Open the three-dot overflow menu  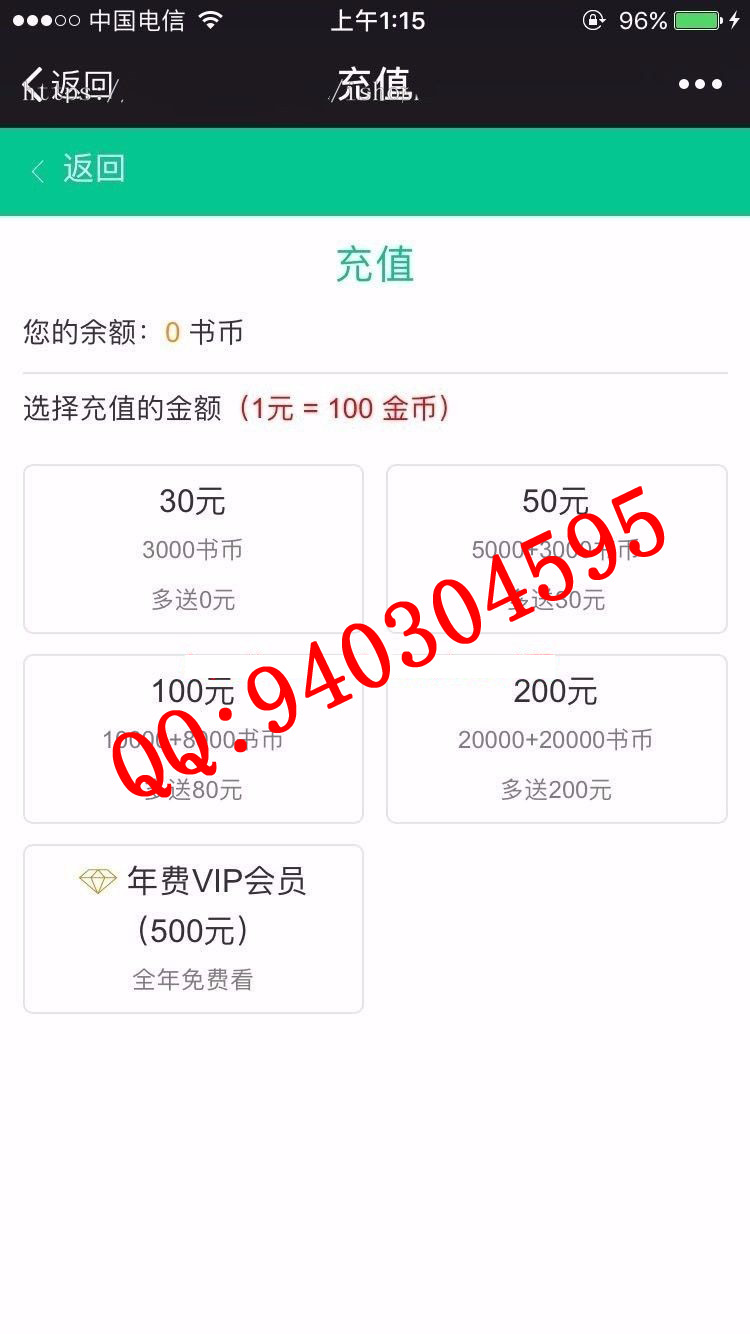click(700, 84)
